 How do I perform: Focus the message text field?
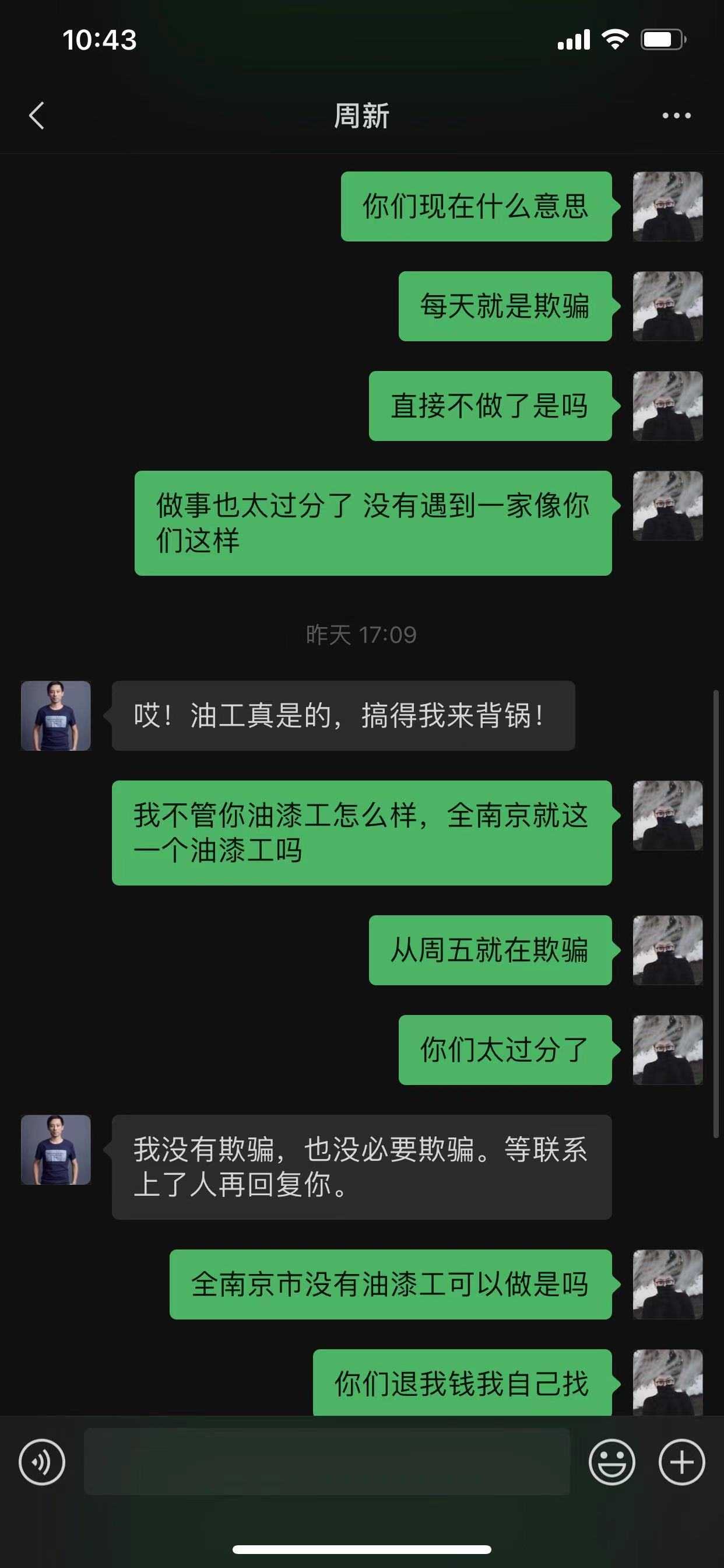(326, 1462)
